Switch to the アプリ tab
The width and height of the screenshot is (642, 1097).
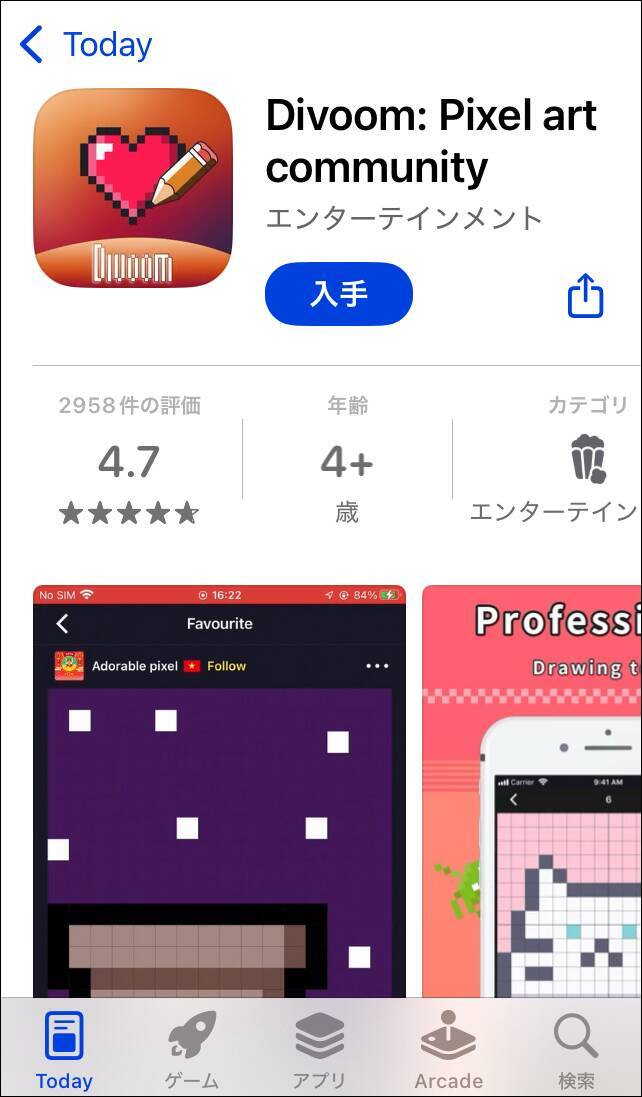coord(319,1050)
